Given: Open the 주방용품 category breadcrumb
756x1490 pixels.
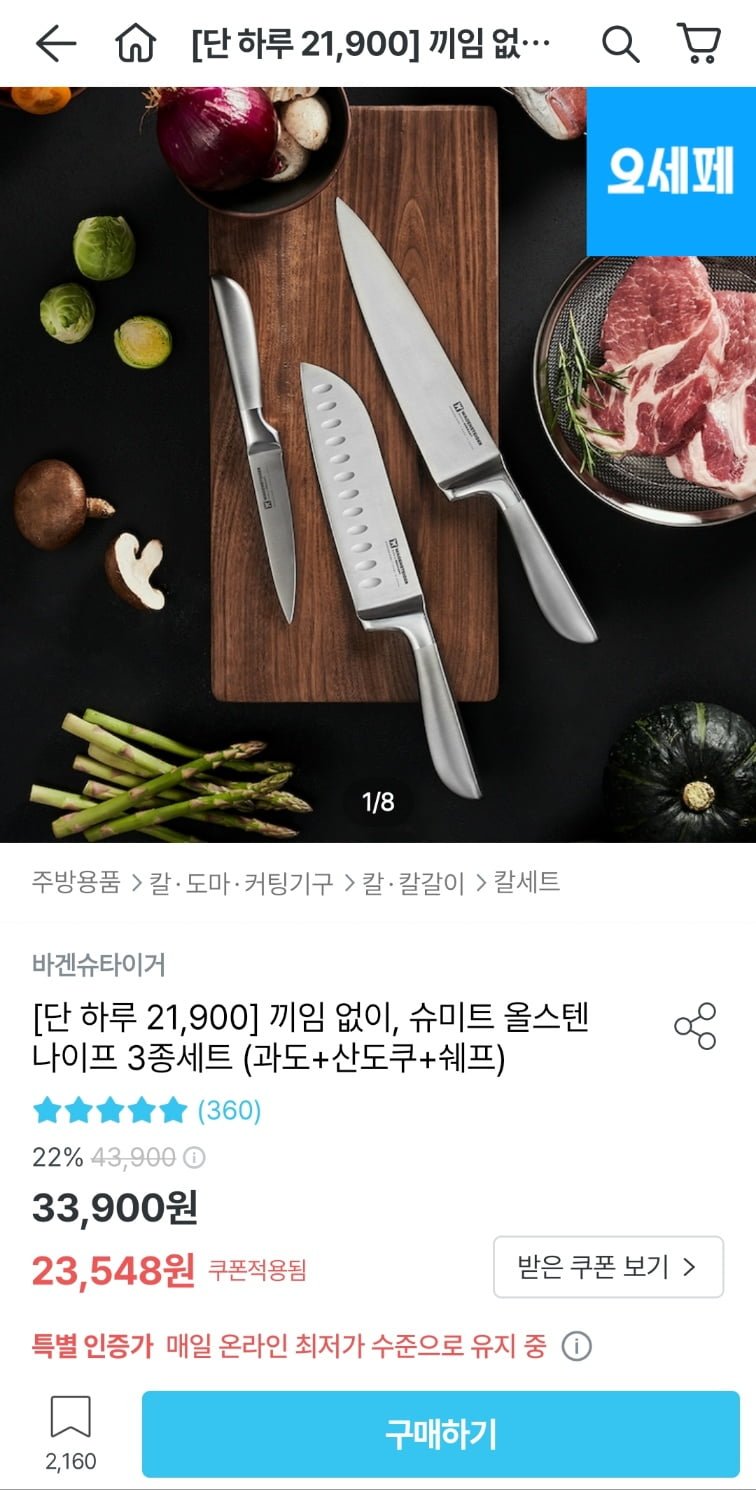Looking at the screenshot, I should pos(76,883).
